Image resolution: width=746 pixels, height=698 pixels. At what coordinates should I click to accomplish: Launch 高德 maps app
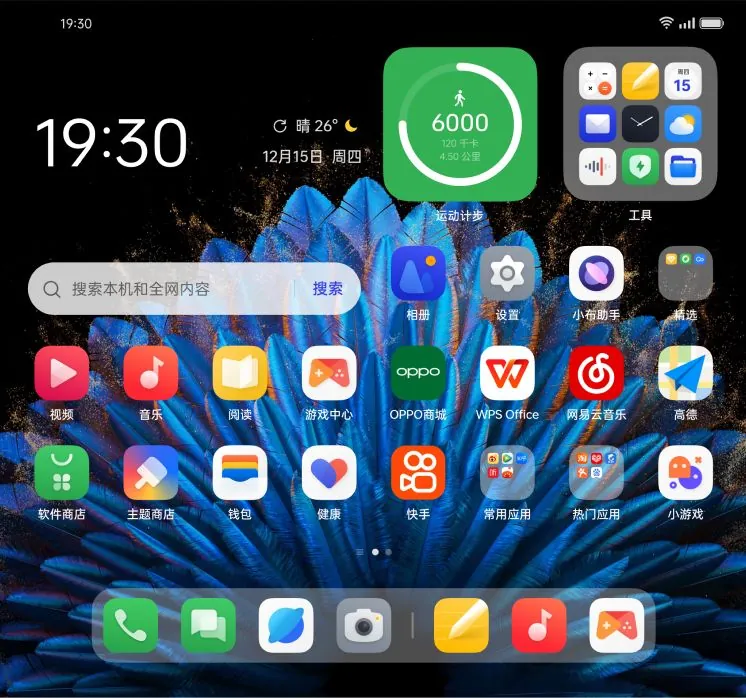[685, 373]
